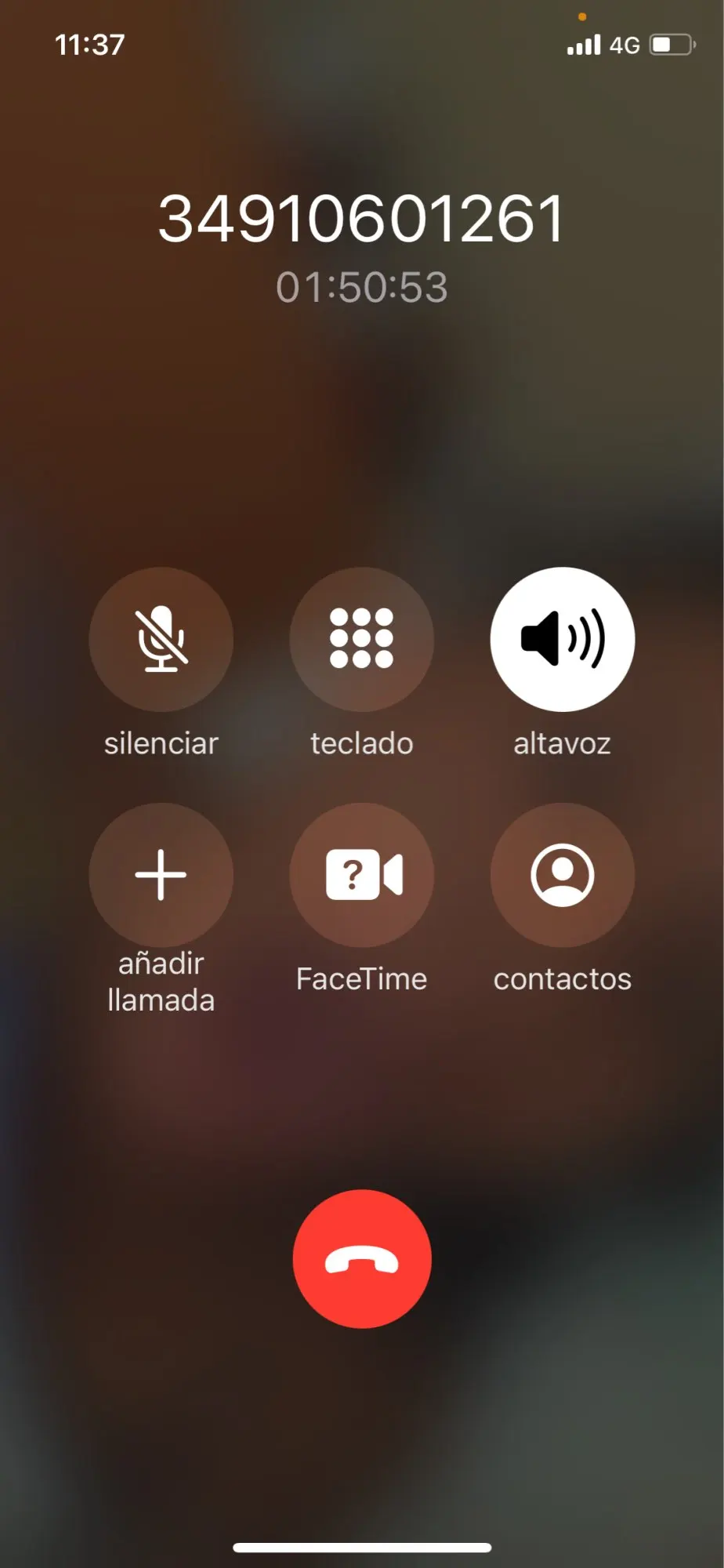End the call with the red button
The height and width of the screenshot is (1568, 724).
pos(362,1259)
